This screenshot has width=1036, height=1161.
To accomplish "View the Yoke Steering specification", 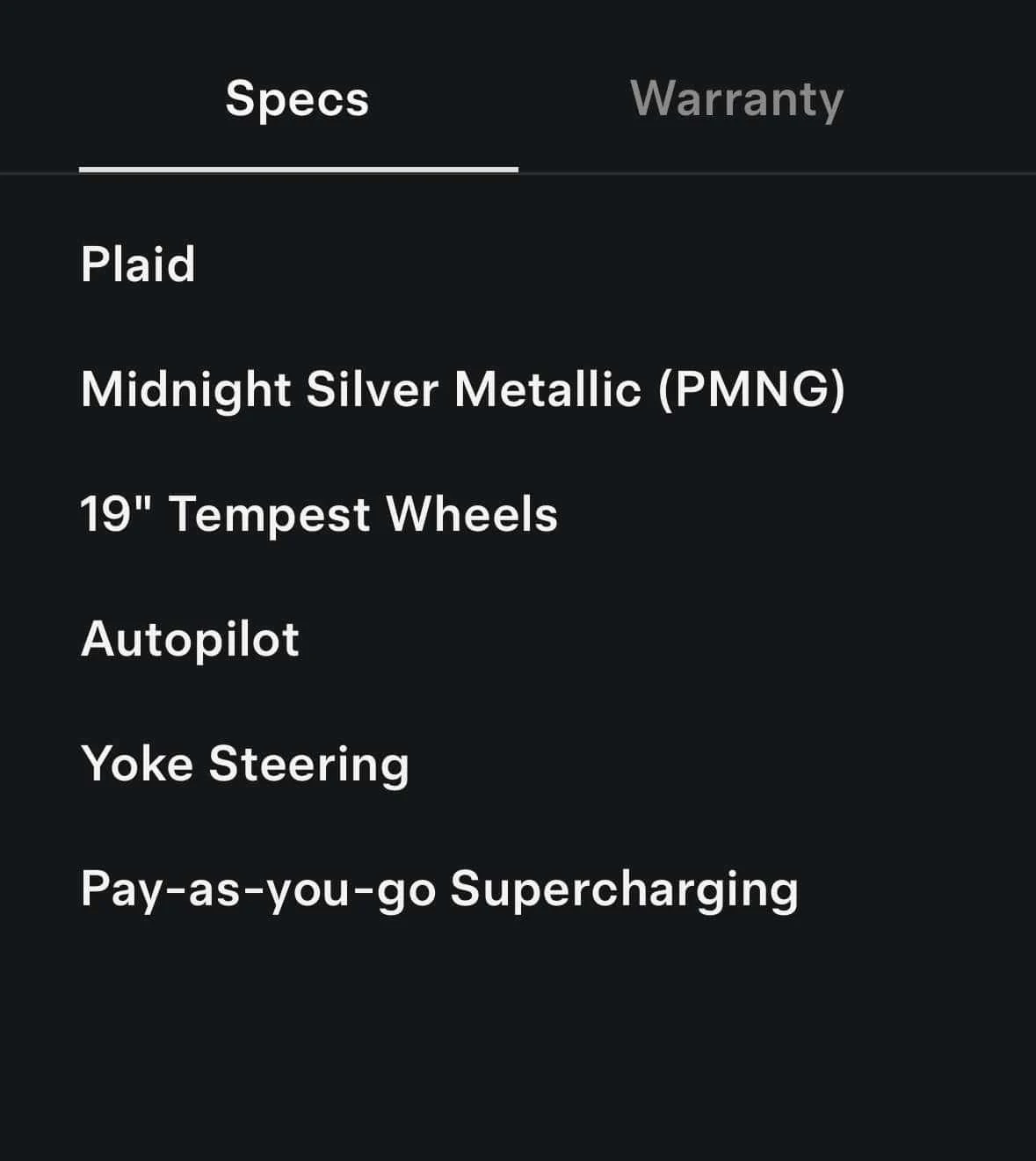I will click(244, 764).
